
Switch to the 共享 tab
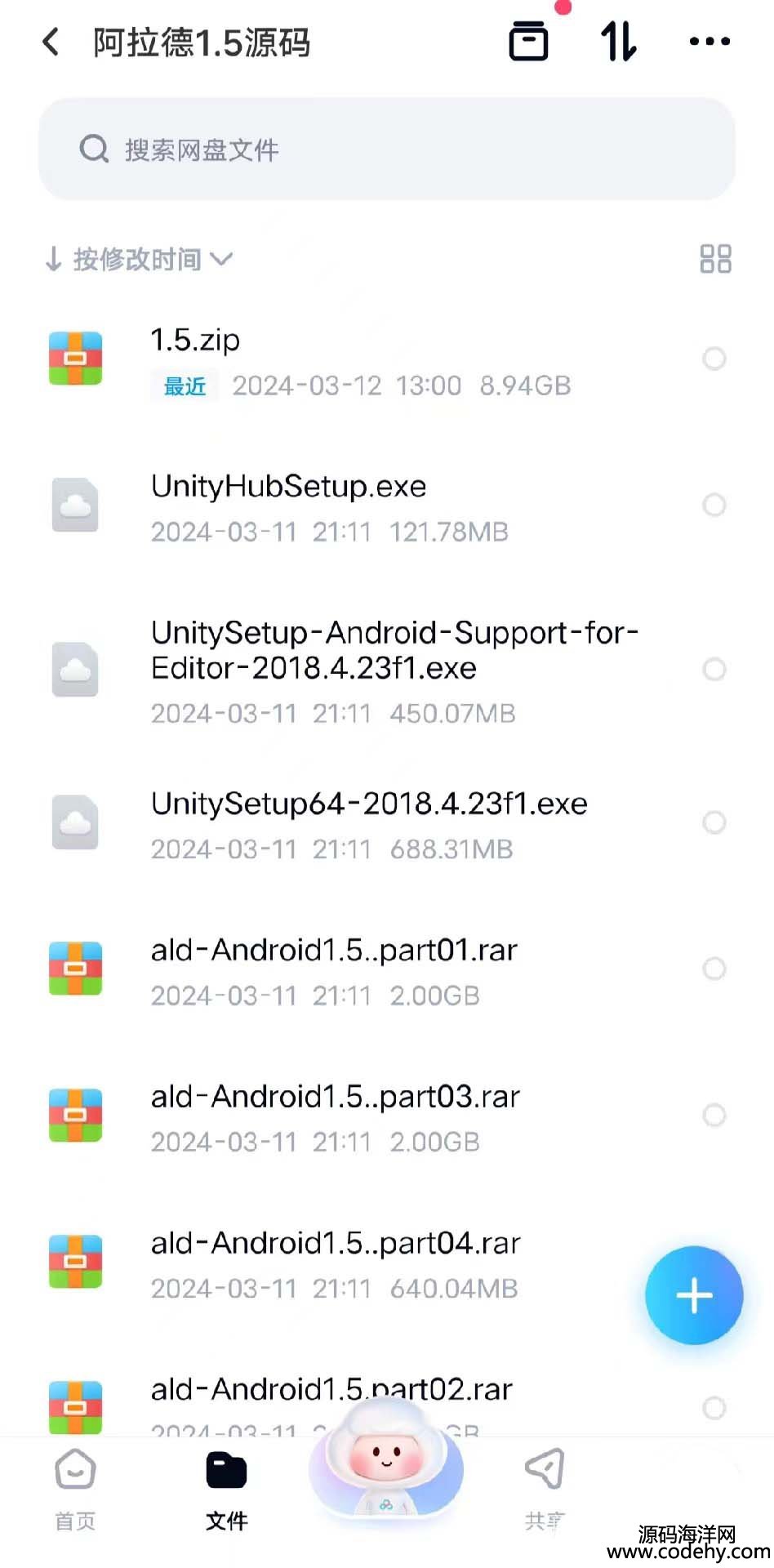click(545, 1489)
